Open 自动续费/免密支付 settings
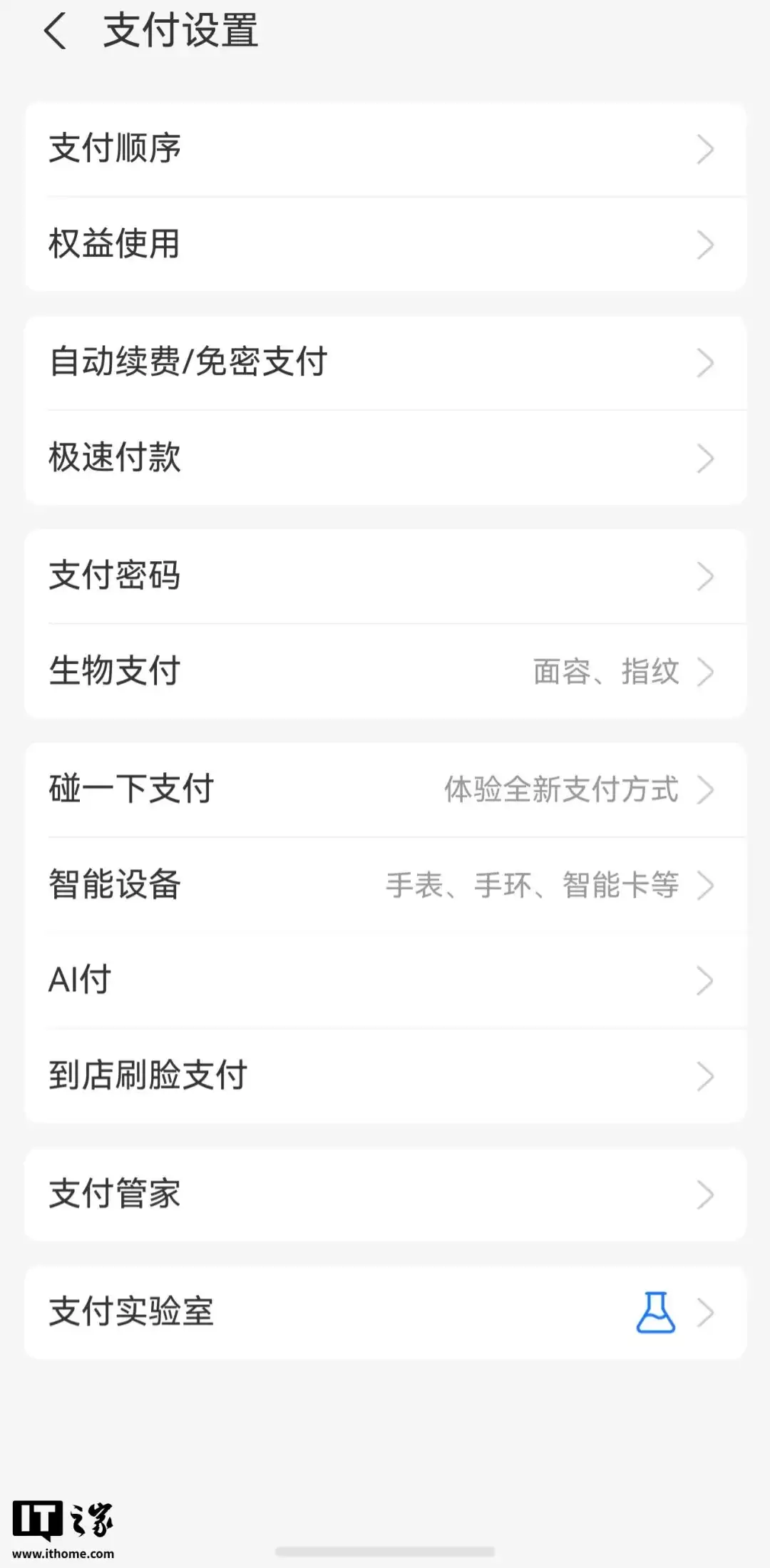Image resolution: width=770 pixels, height=1568 pixels. click(285, 363)
